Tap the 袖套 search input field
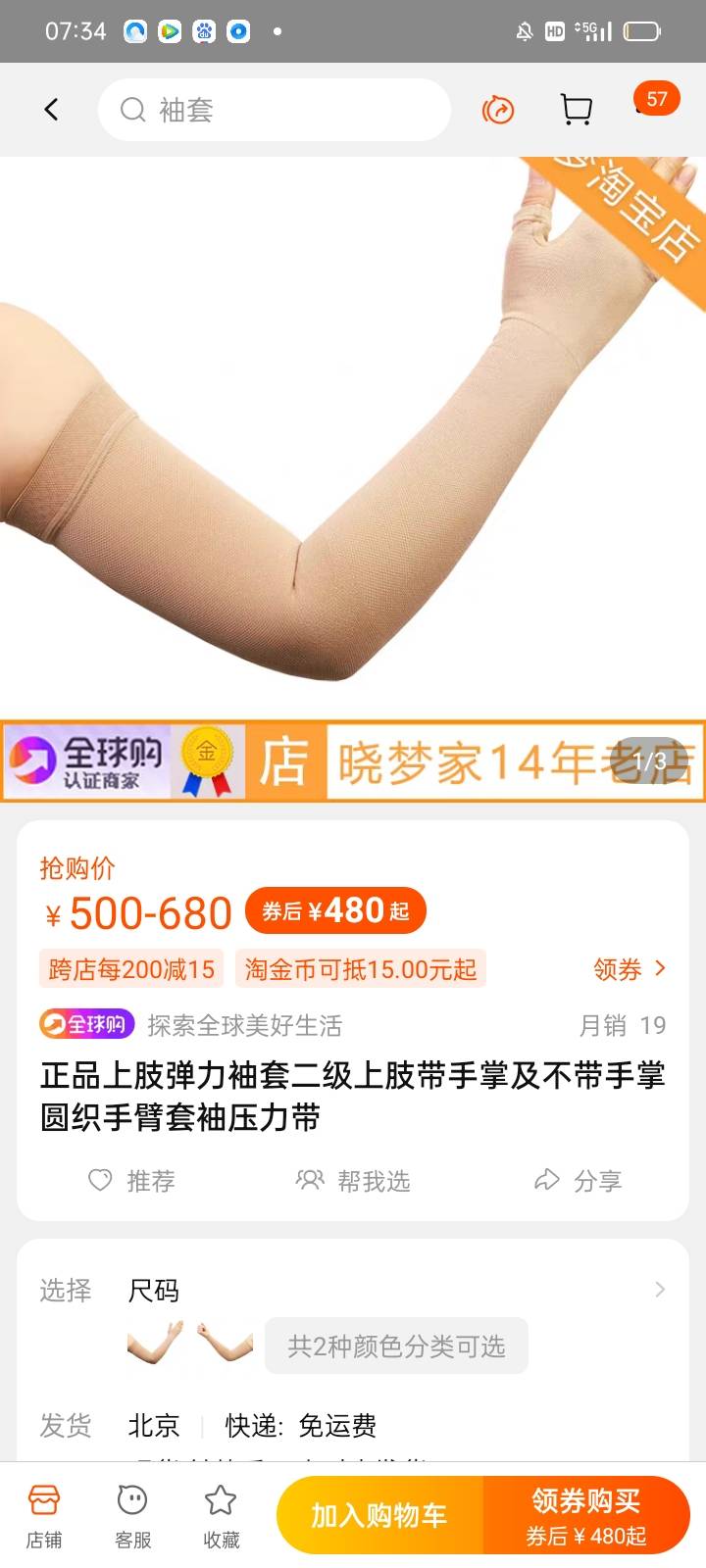Image resolution: width=706 pixels, height=1568 pixels. pyautogui.click(x=275, y=110)
